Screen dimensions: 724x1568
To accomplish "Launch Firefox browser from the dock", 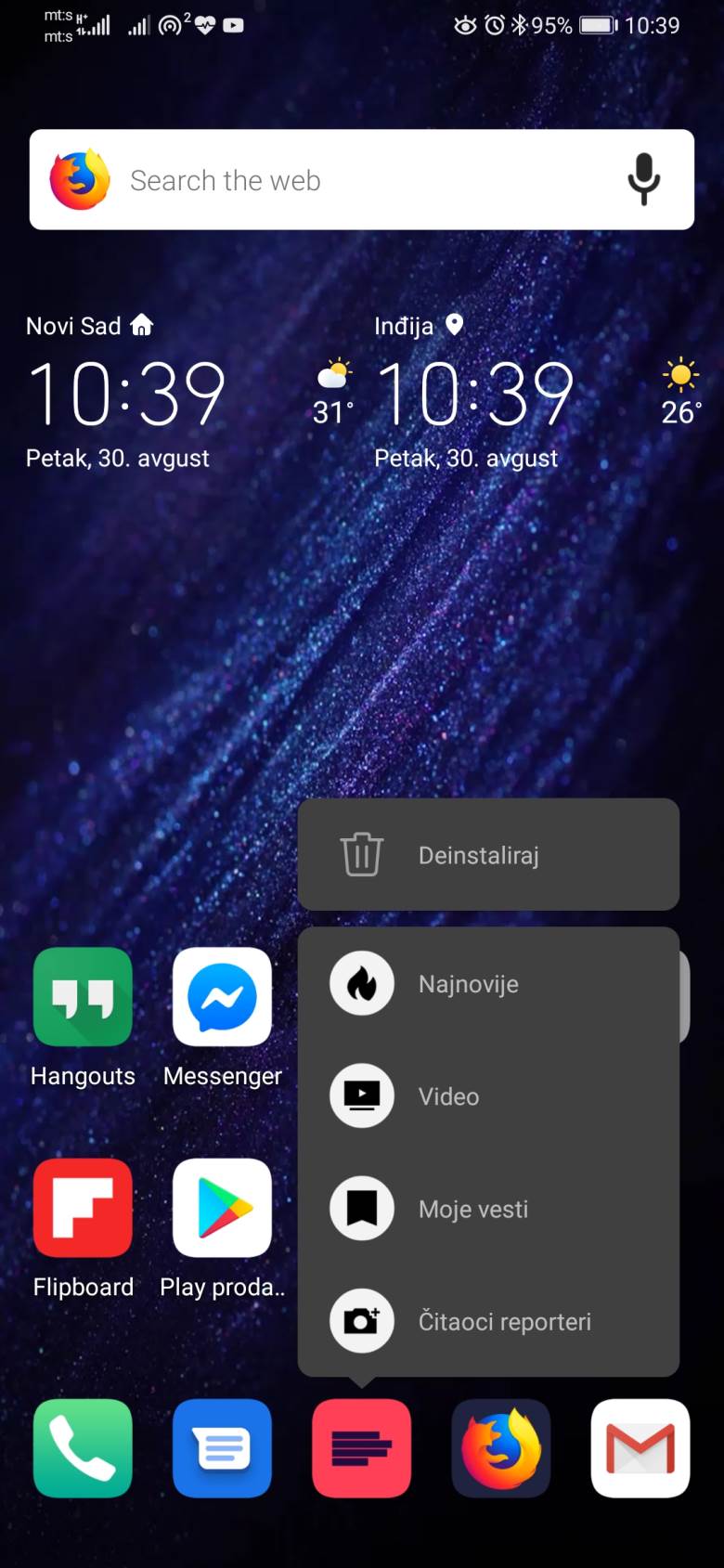I will pos(500,1449).
